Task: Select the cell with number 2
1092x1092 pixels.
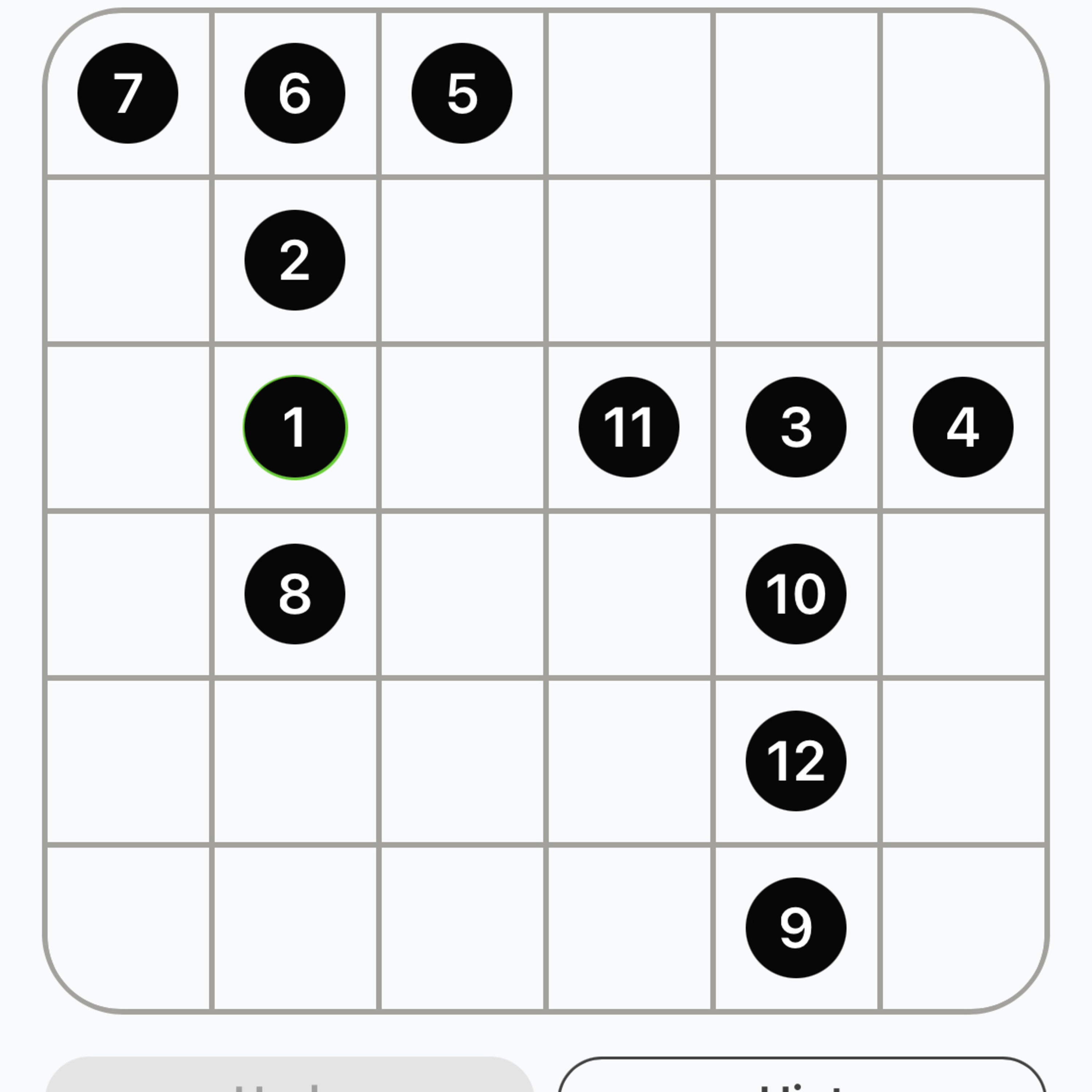Action: (295, 260)
